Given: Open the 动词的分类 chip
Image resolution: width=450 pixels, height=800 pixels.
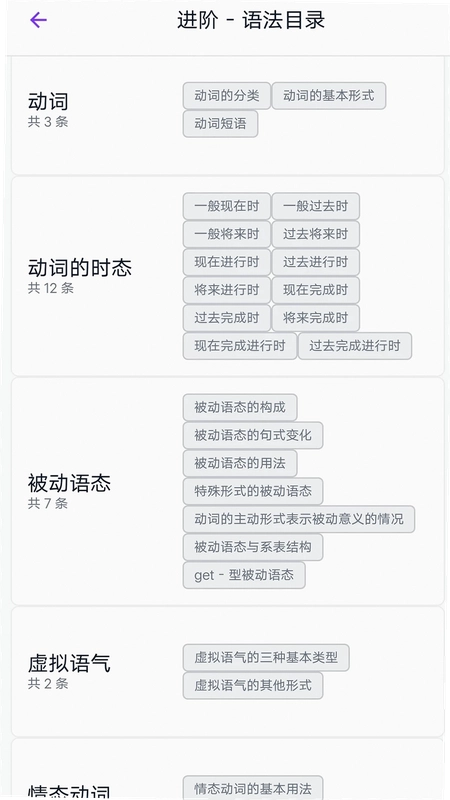Looking at the screenshot, I should point(227,96).
